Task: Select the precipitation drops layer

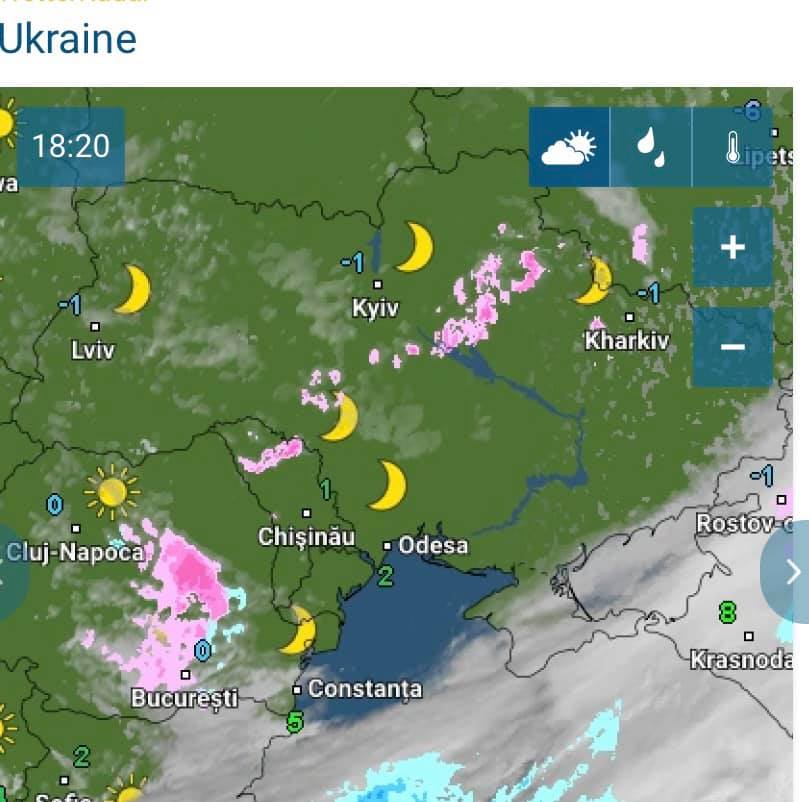Action: coord(650,148)
